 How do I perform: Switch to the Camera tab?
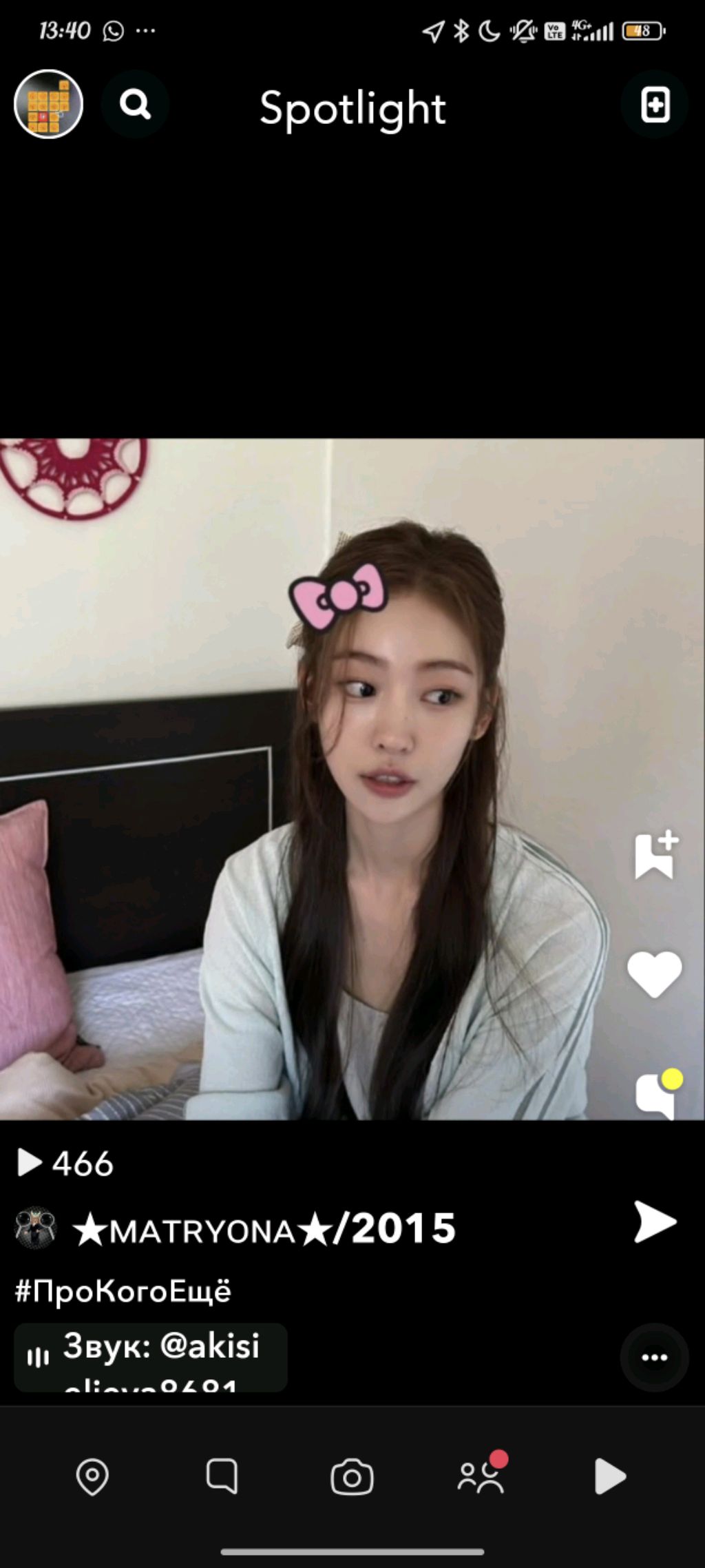352,1477
